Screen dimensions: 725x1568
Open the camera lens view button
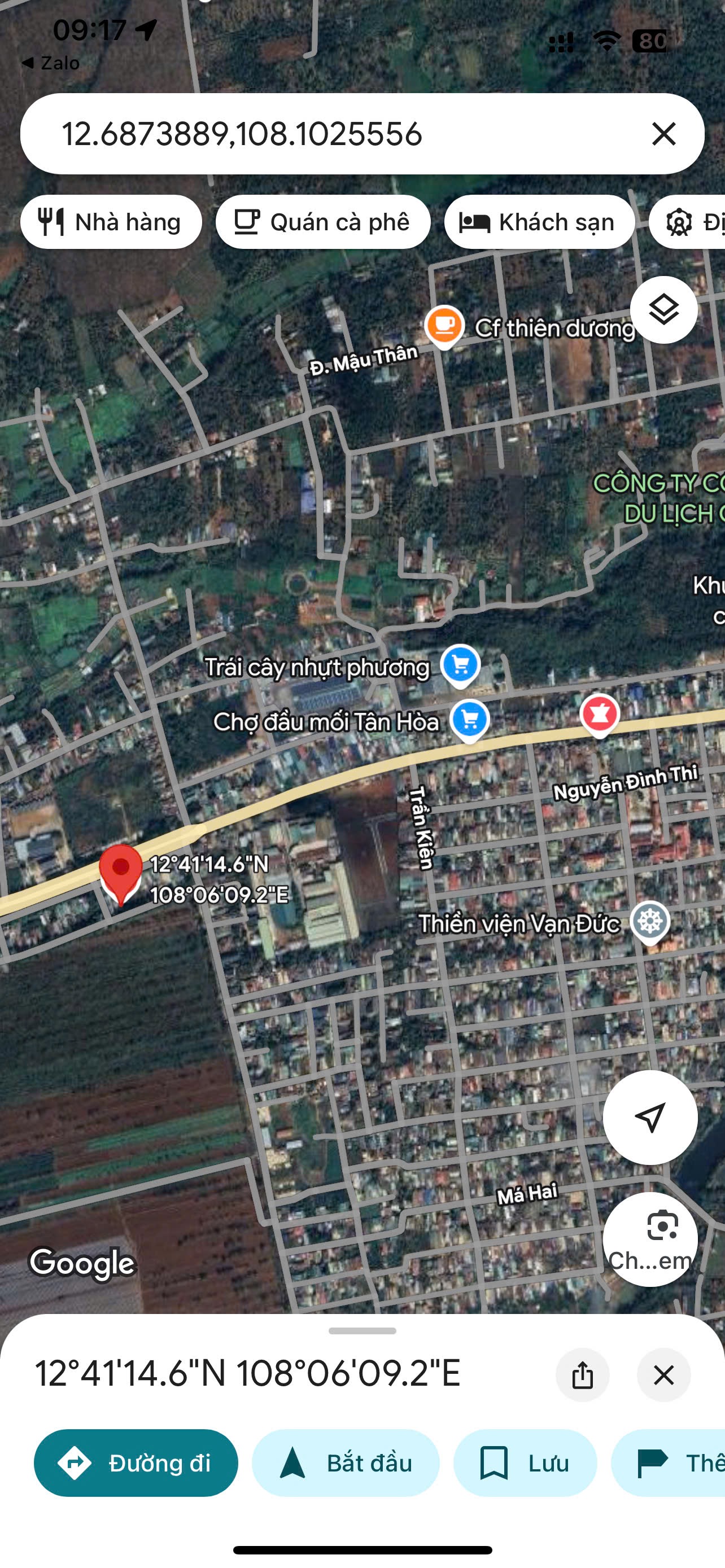(649, 1239)
